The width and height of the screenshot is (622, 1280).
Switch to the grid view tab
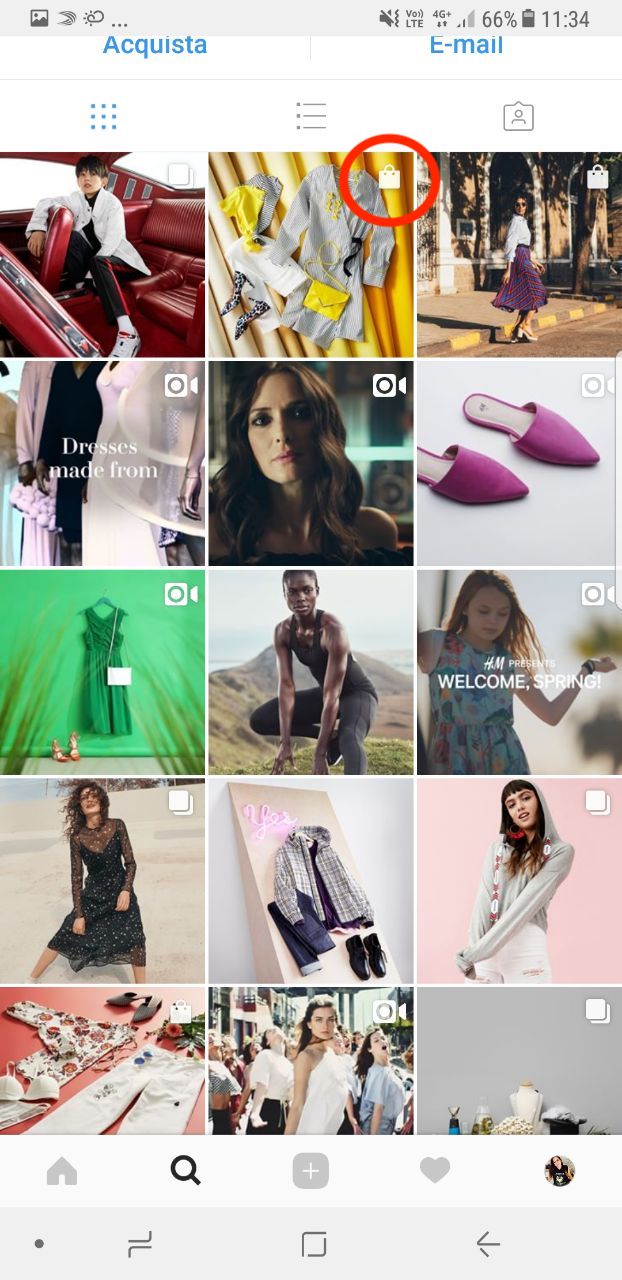[104, 116]
